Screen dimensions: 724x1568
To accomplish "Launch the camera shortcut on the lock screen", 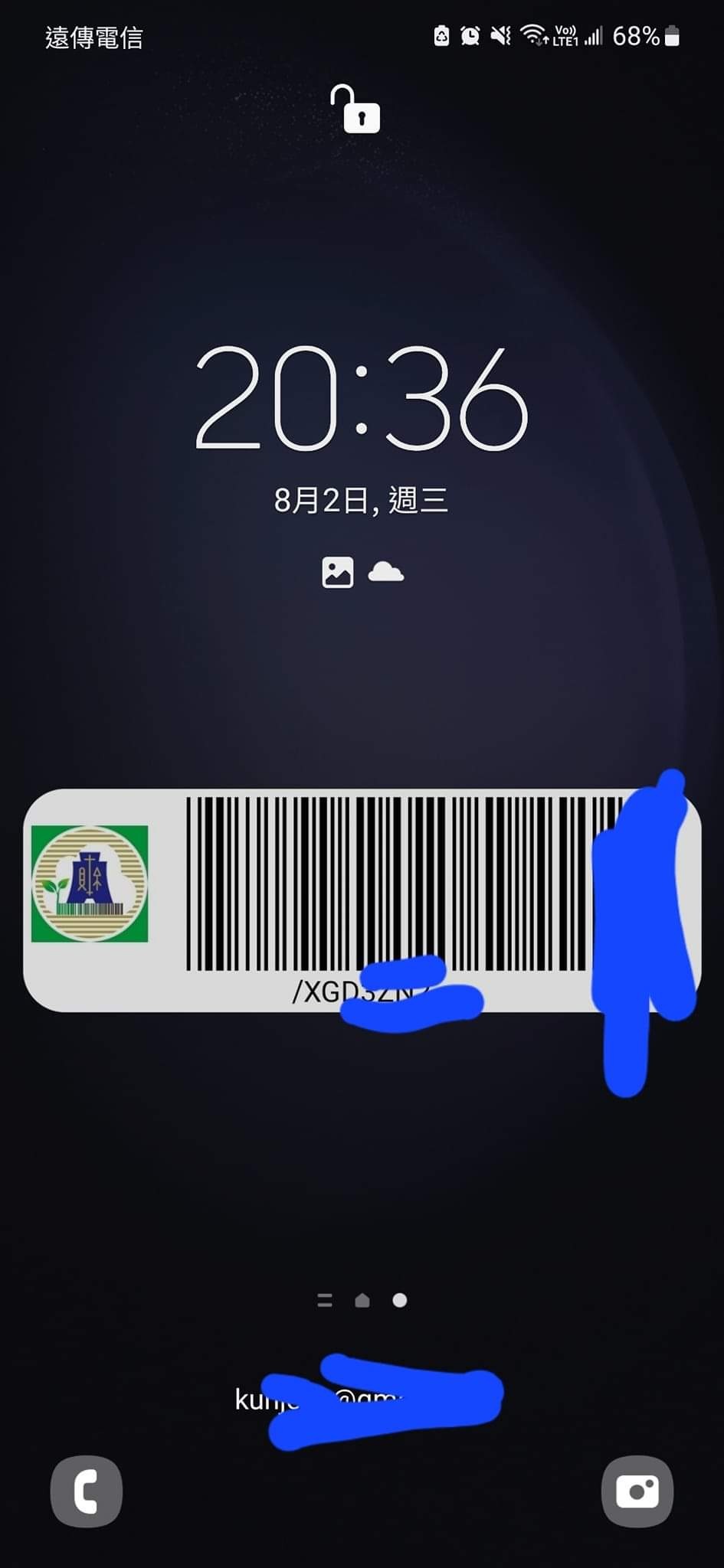I will [x=637, y=1491].
